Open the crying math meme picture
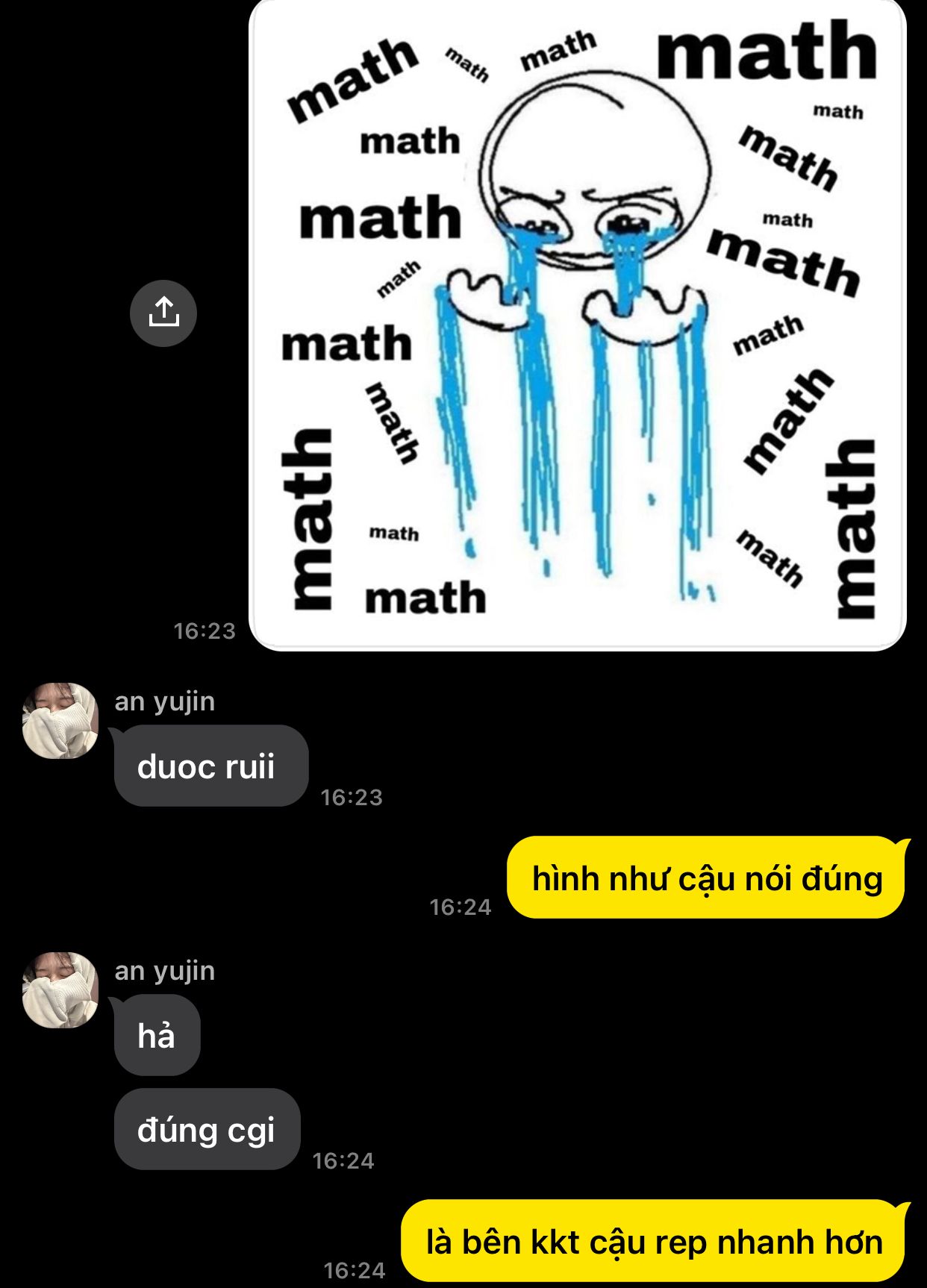Image resolution: width=927 pixels, height=1288 pixels. (577, 325)
